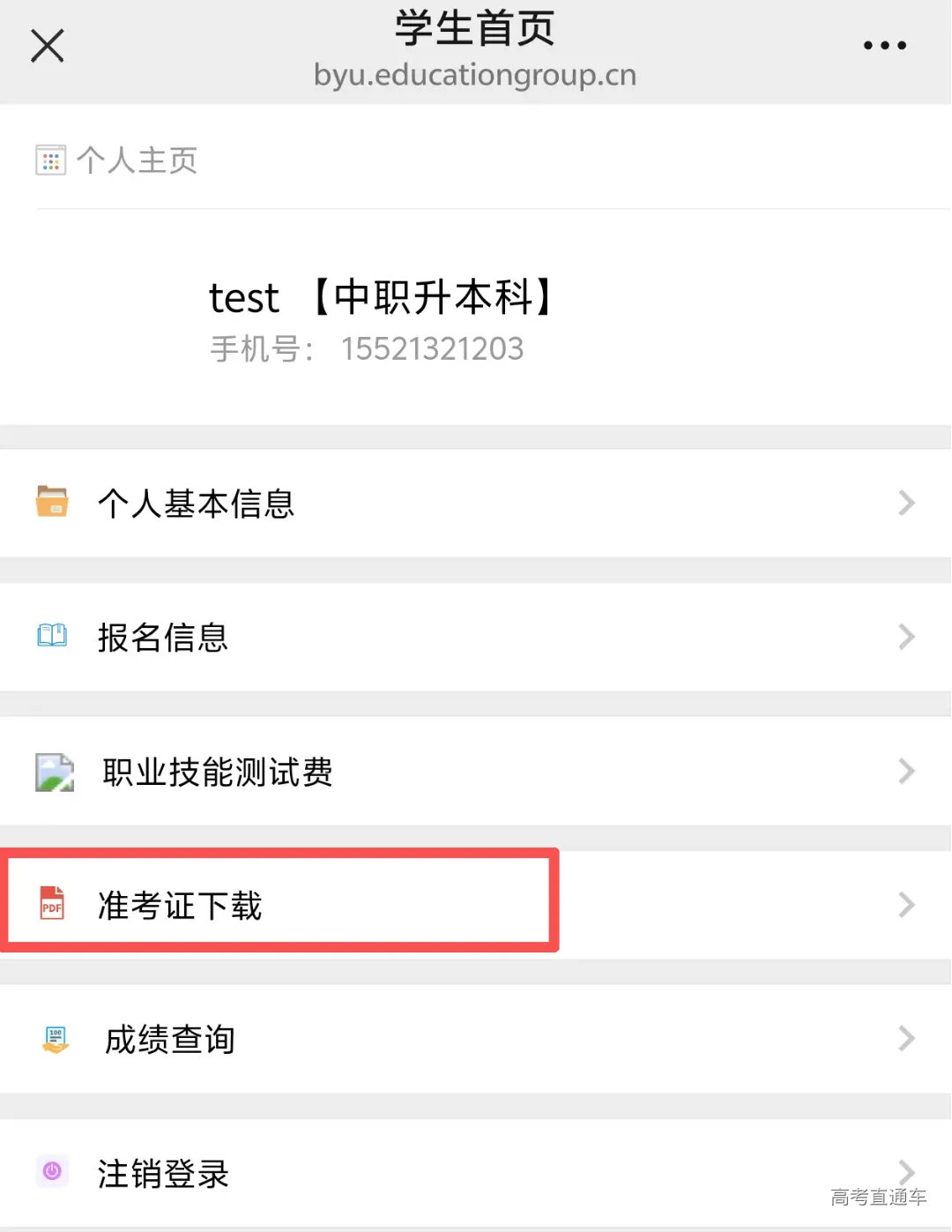Expand the 成绩查询 row chevron
The width and height of the screenshot is (952, 1232).
coord(906,1039)
